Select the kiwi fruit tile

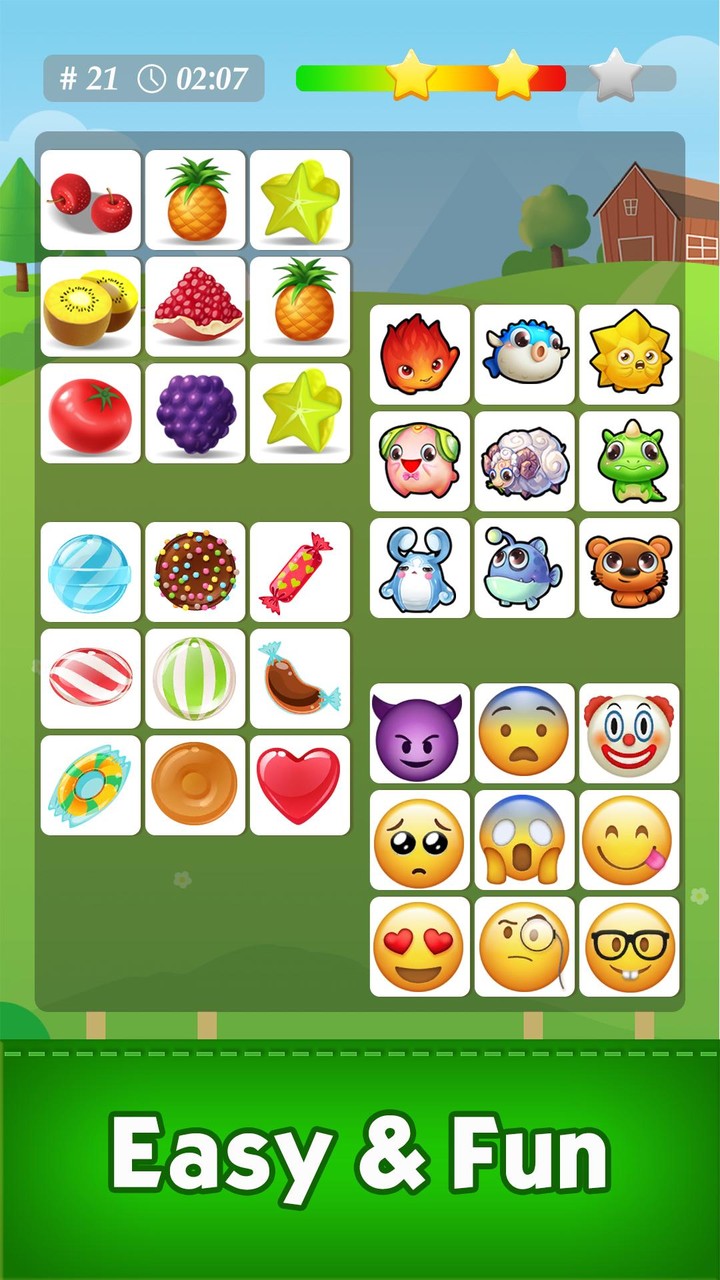(x=91, y=305)
